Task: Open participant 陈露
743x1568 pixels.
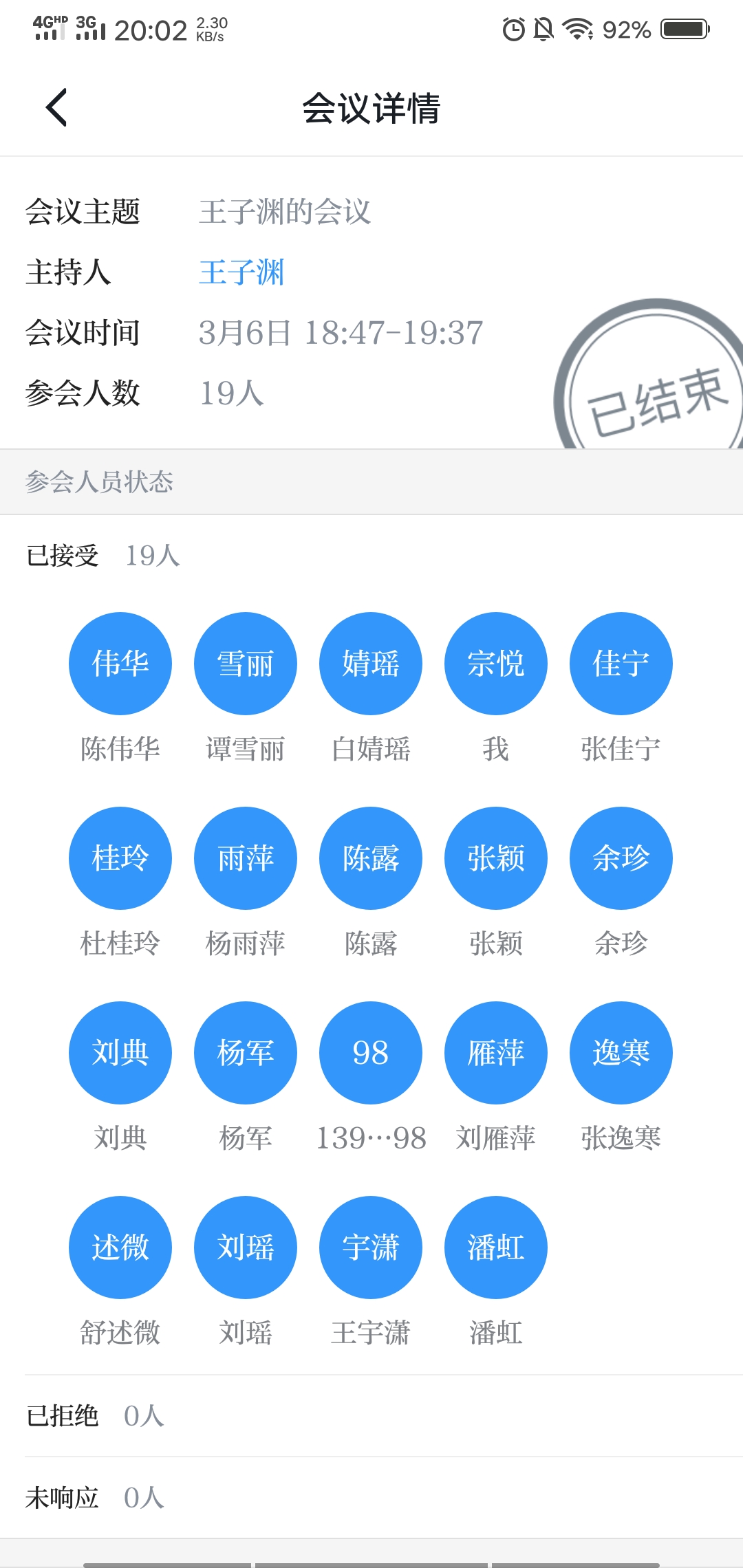Action: point(371,858)
